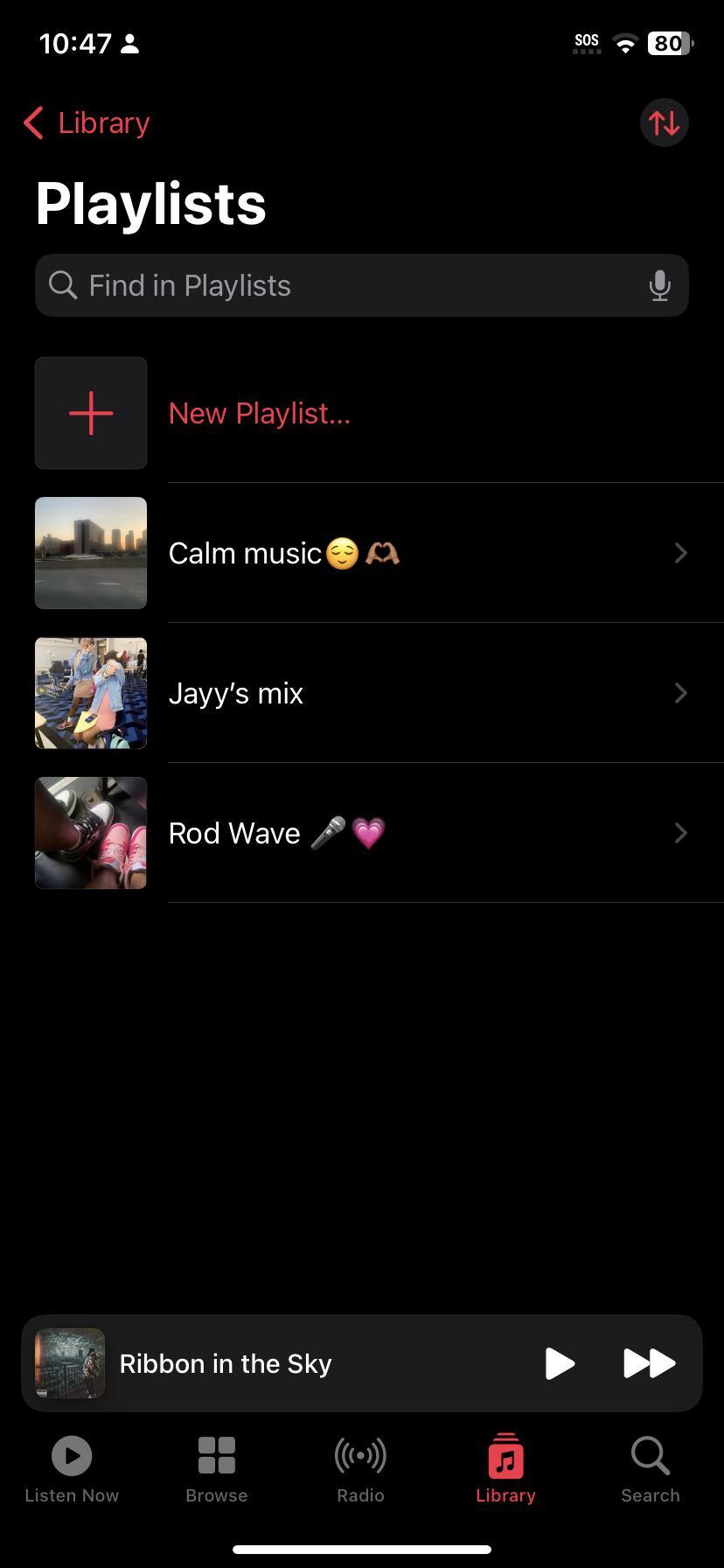This screenshot has width=724, height=1568.
Task: Tap the Find in Playlists search field
Action: (x=350, y=285)
